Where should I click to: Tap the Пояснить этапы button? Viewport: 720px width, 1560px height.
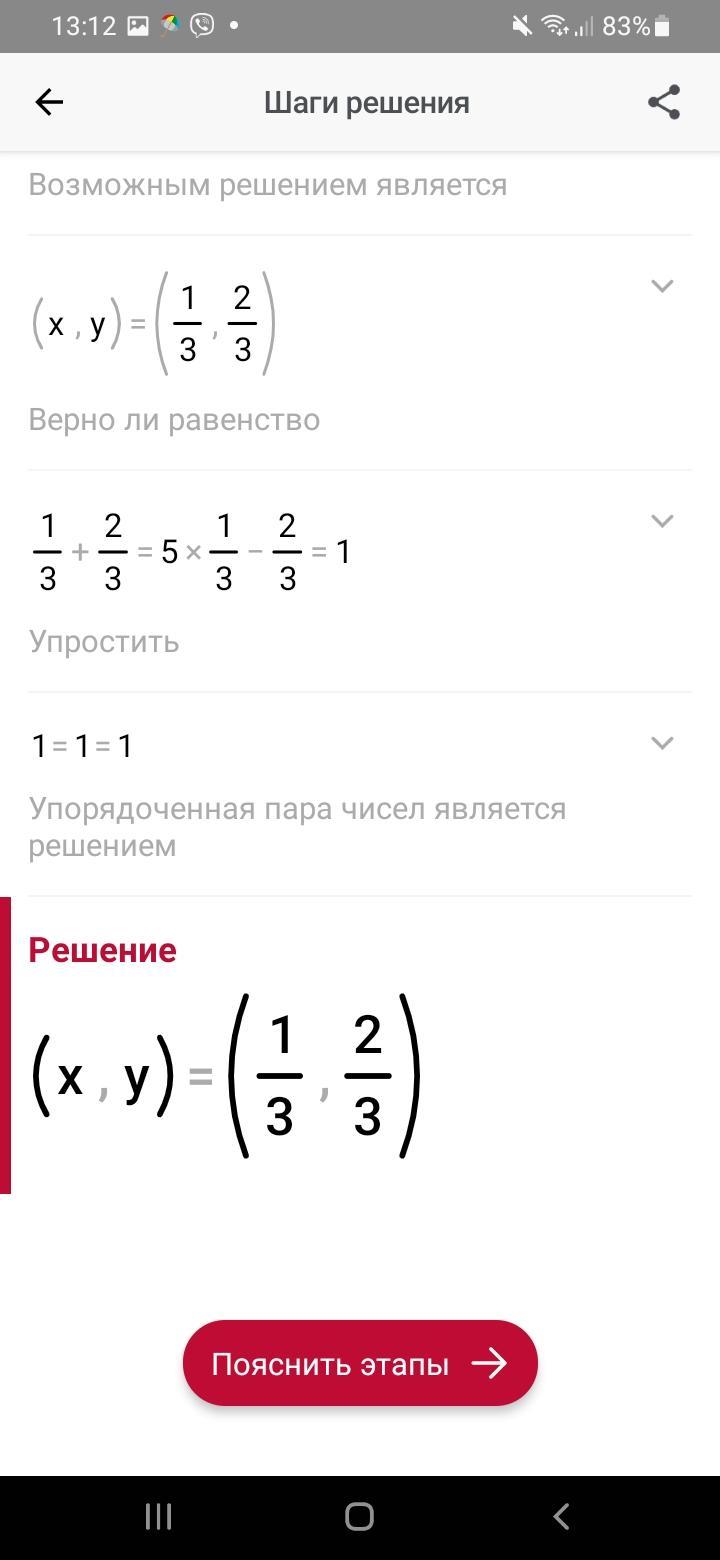coord(360,1364)
